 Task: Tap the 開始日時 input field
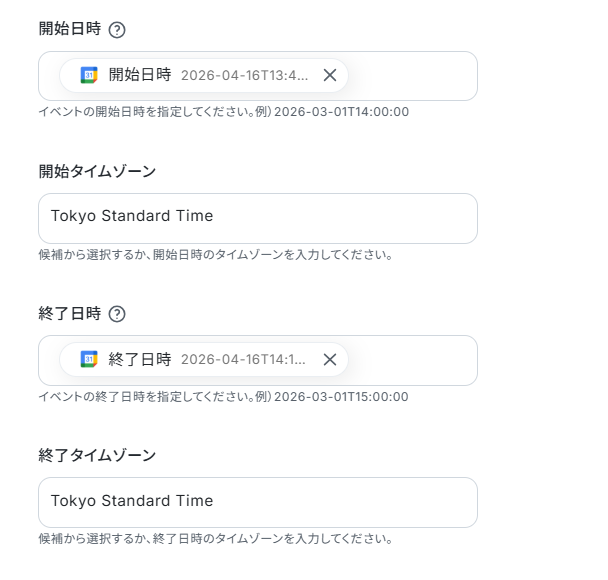click(x=410, y=76)
